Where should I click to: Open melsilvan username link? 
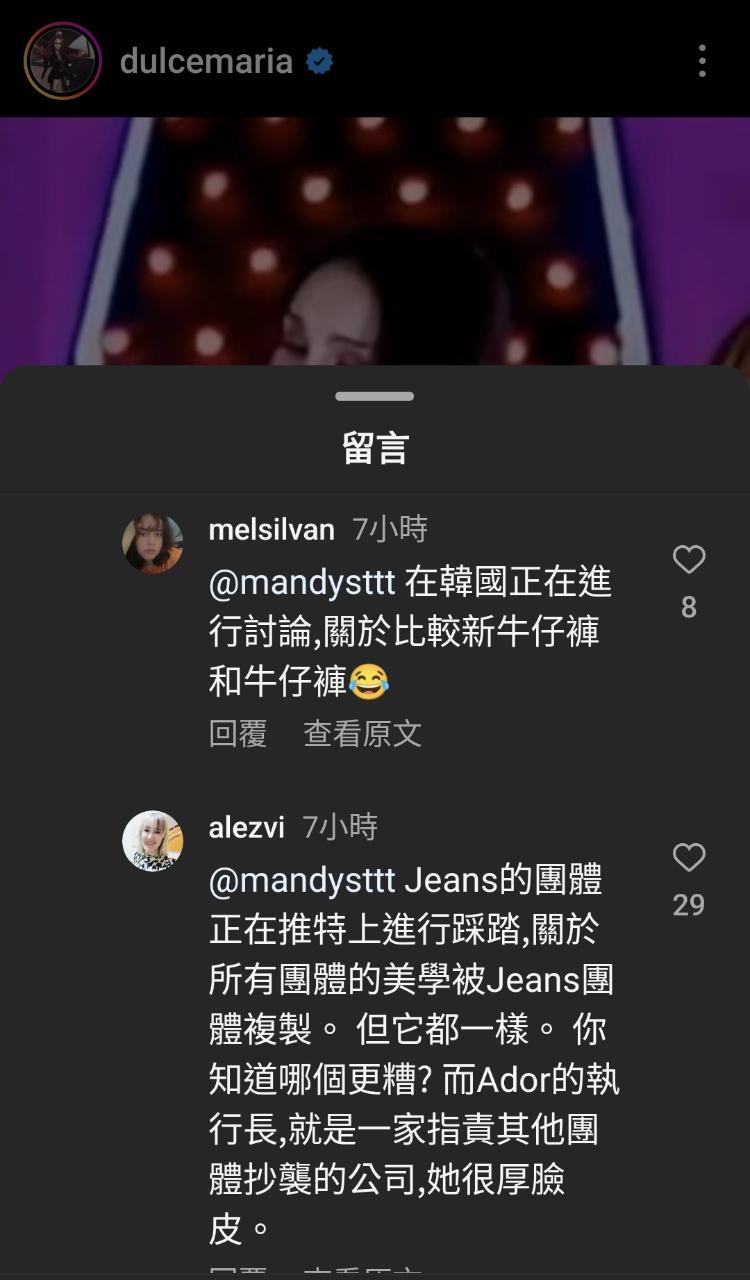271,529
